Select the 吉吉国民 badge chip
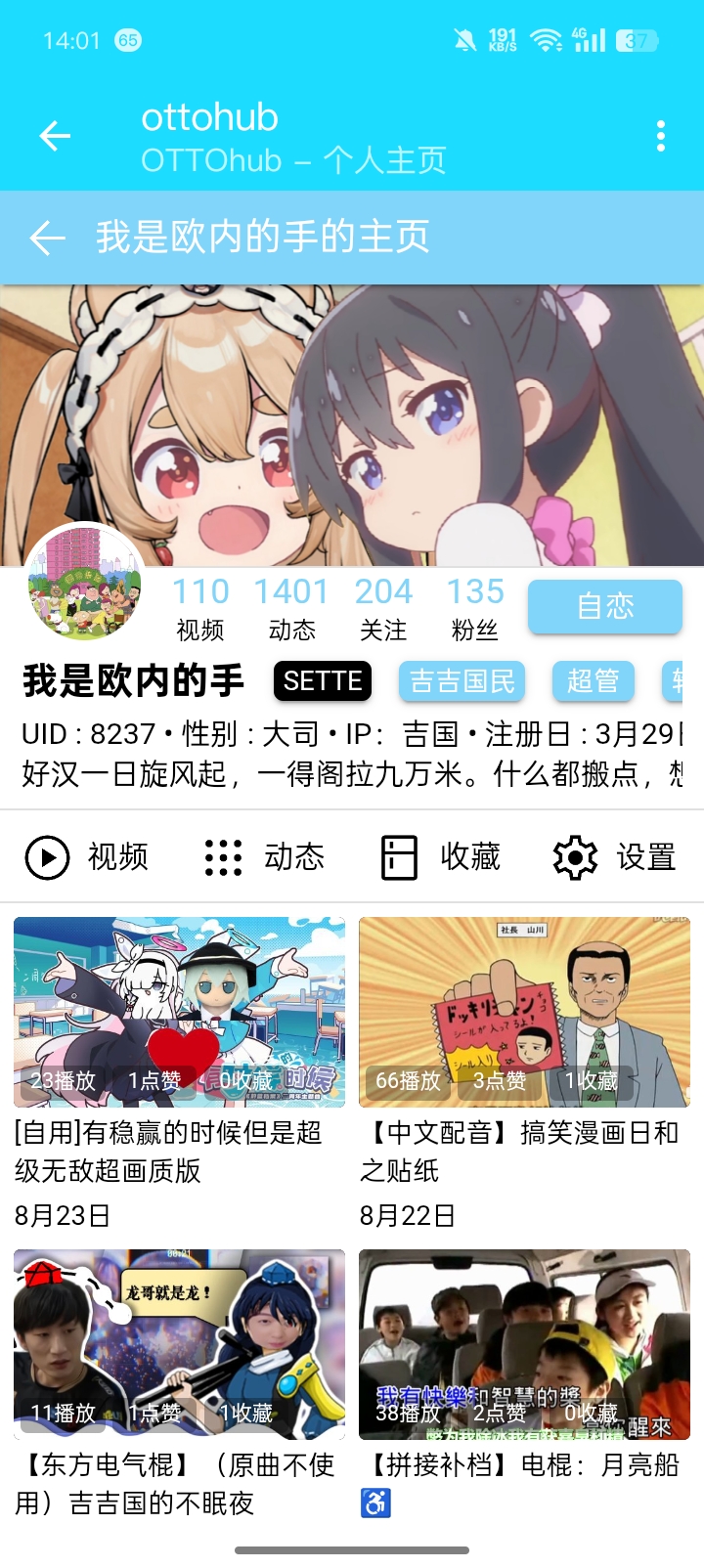Viewport: 704px width, 1568px height. [x=462, y=681]
